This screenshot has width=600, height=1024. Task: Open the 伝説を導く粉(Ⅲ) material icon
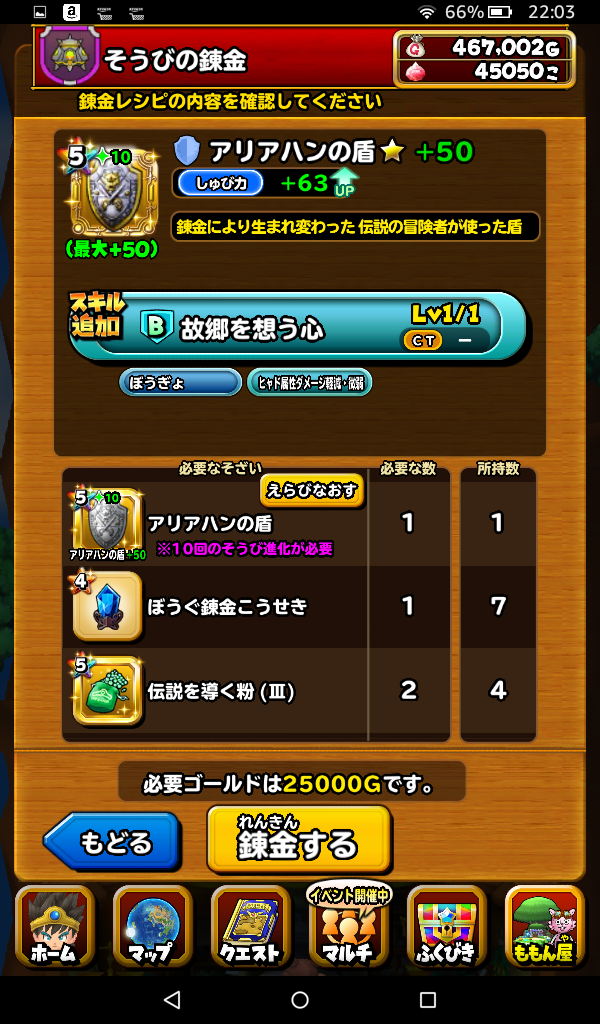pyautogui.click(x=107, y=690)
